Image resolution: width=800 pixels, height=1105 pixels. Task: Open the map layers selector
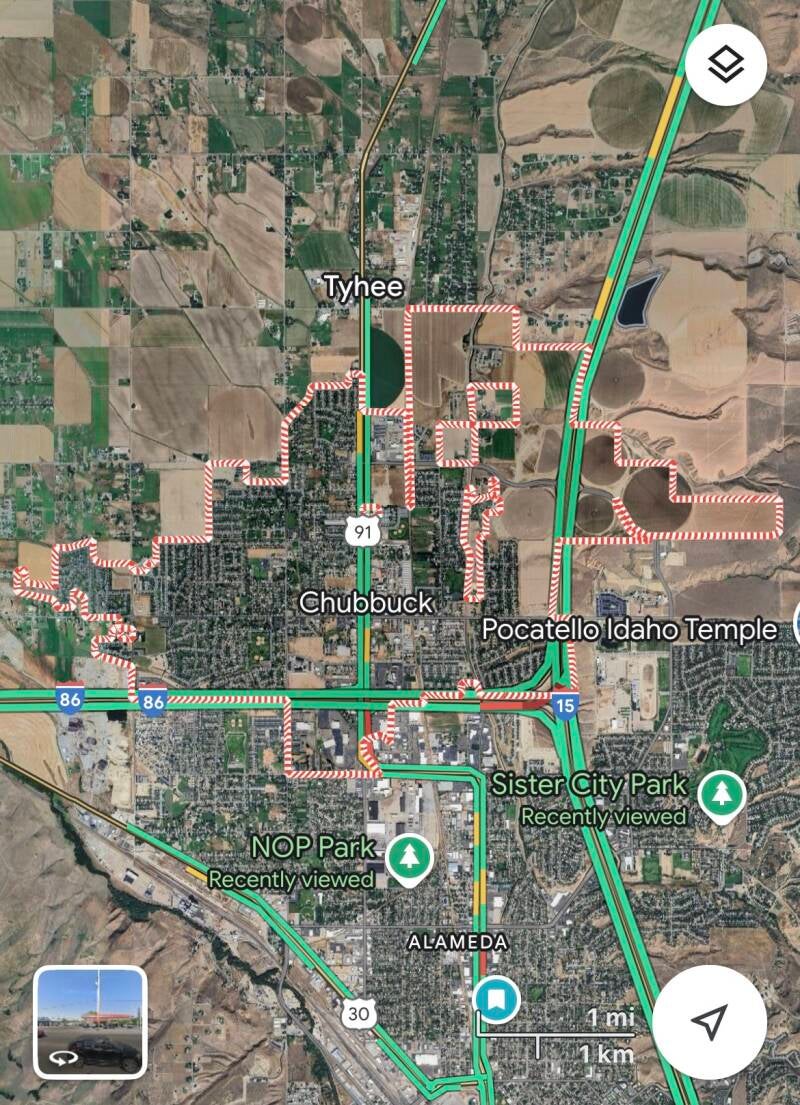tap(727, 66)
